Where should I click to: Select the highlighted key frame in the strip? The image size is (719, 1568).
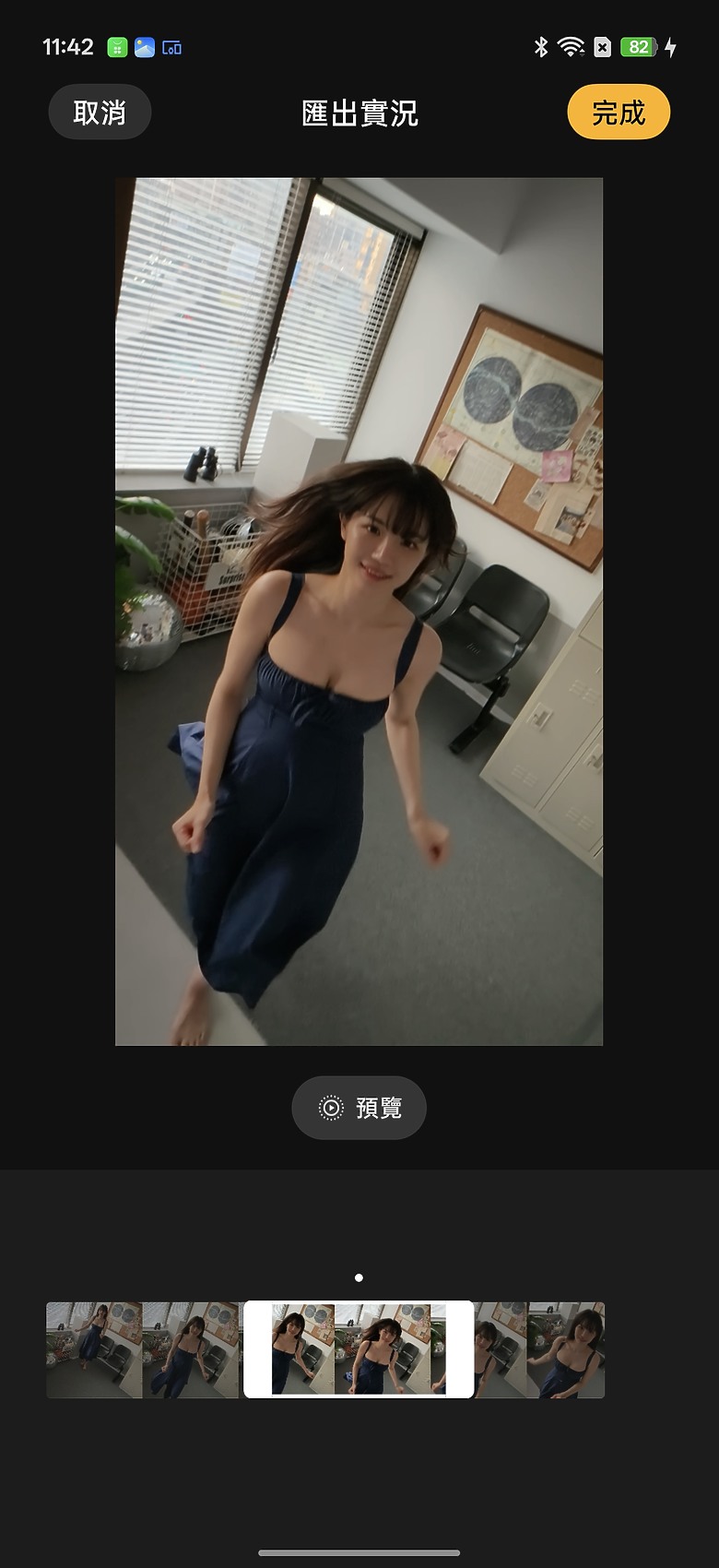tap(359, 1349)
